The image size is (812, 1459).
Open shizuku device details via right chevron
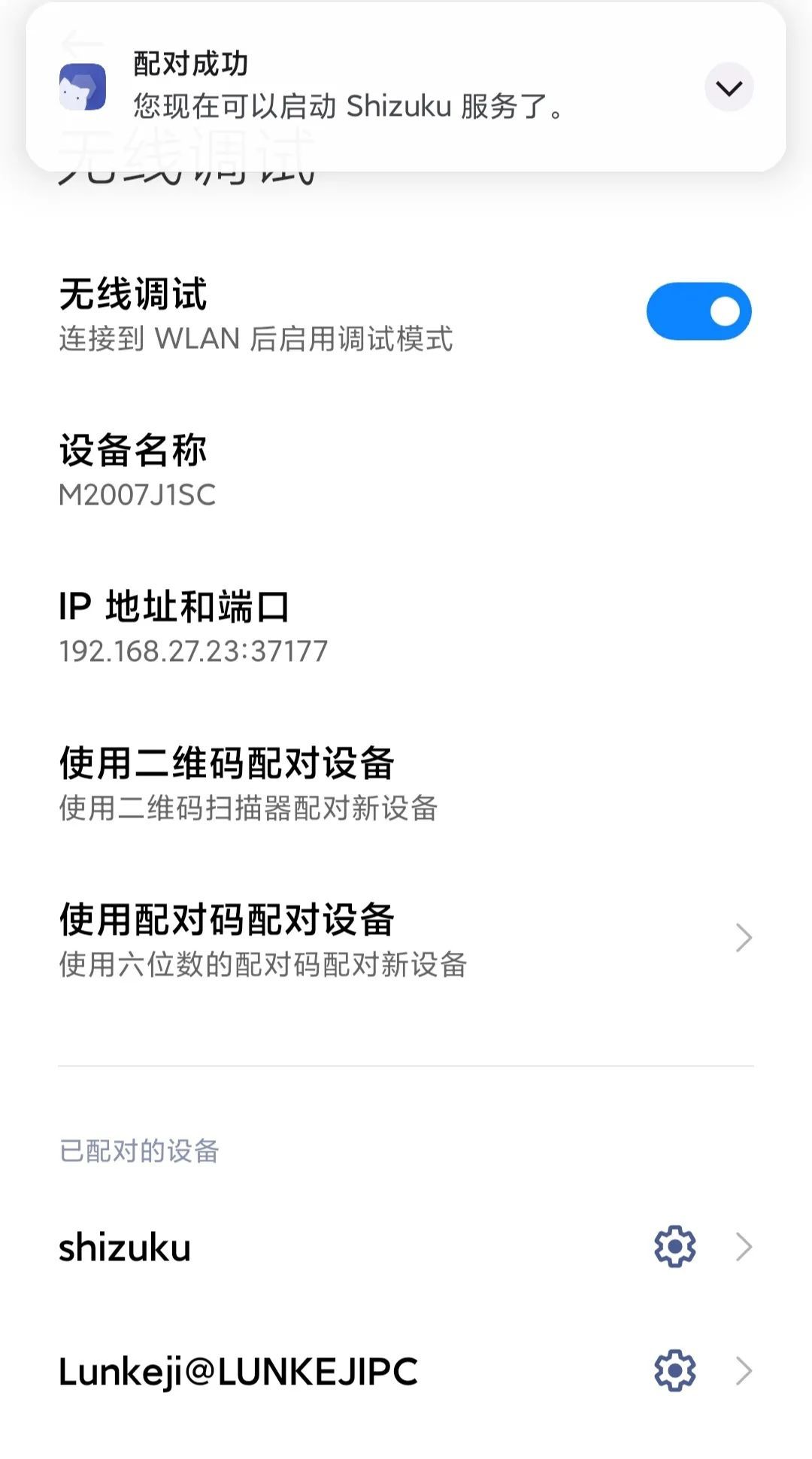tap(743, 1246)
